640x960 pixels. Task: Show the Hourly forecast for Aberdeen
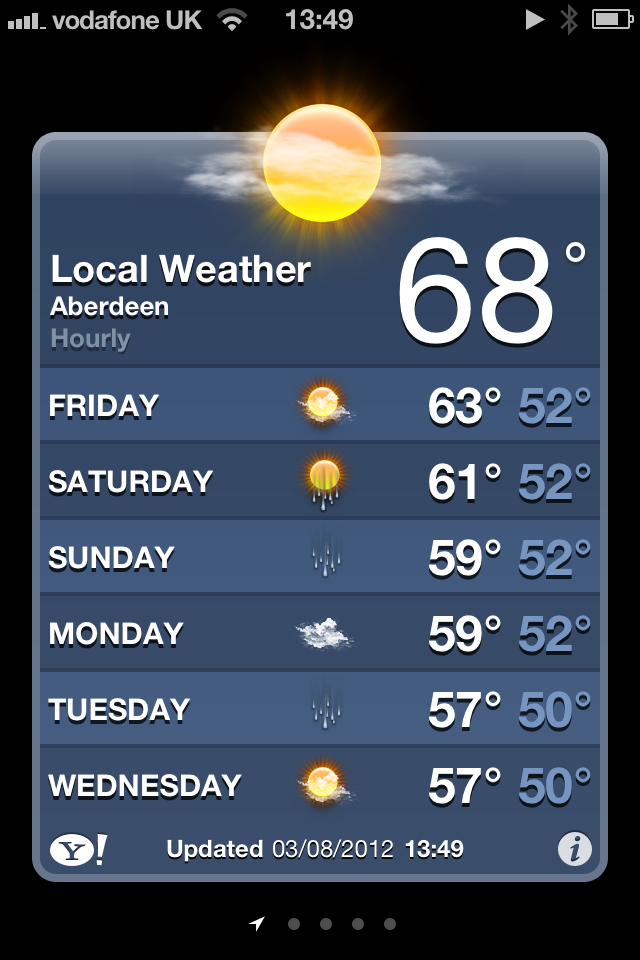91,339
